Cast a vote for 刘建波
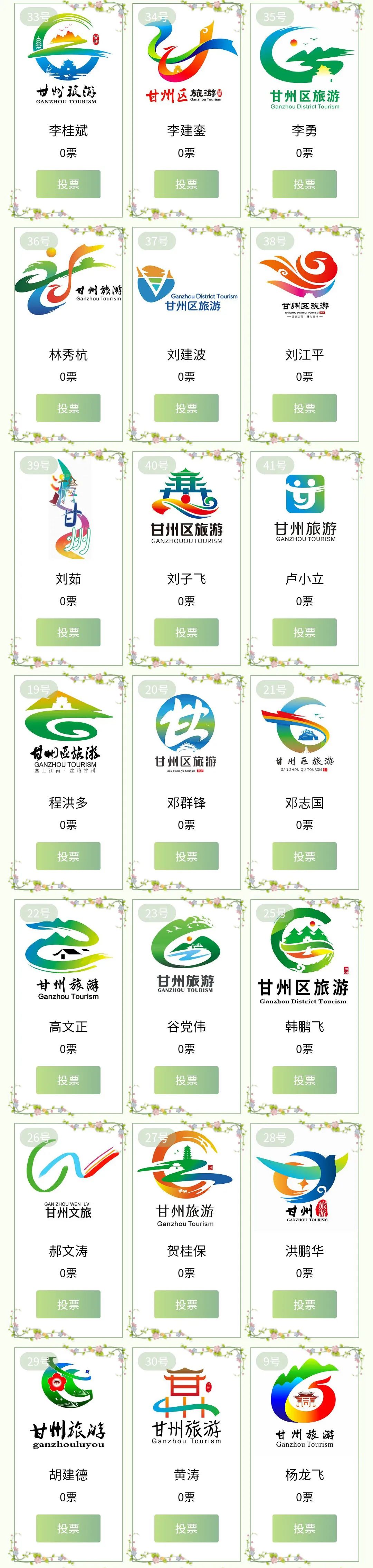Screen dimensions: 373x1568 tap(186, 408)
